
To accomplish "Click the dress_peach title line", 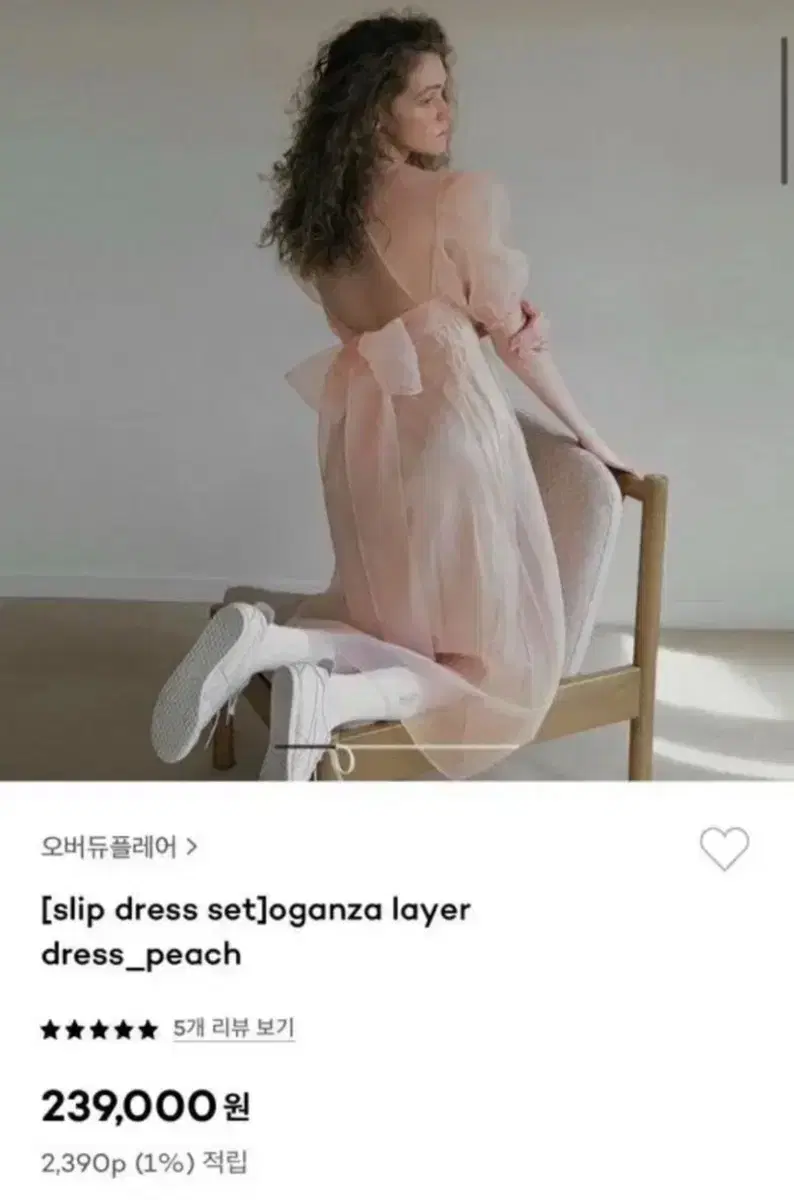I will tap(140, 955).
